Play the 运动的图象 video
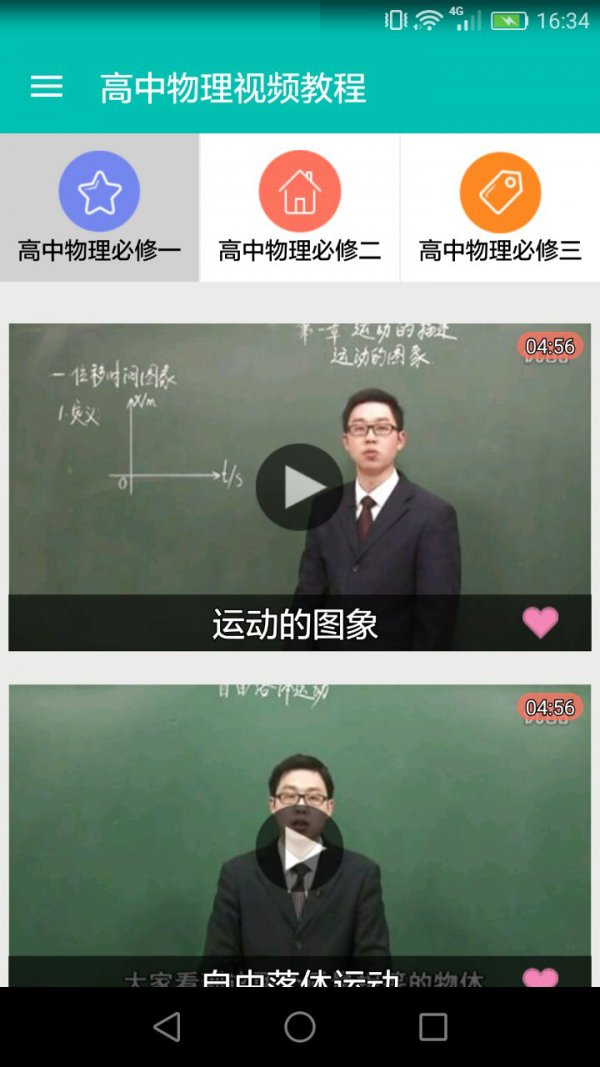This screenshot has height=1067, width=600. [299, 487]
